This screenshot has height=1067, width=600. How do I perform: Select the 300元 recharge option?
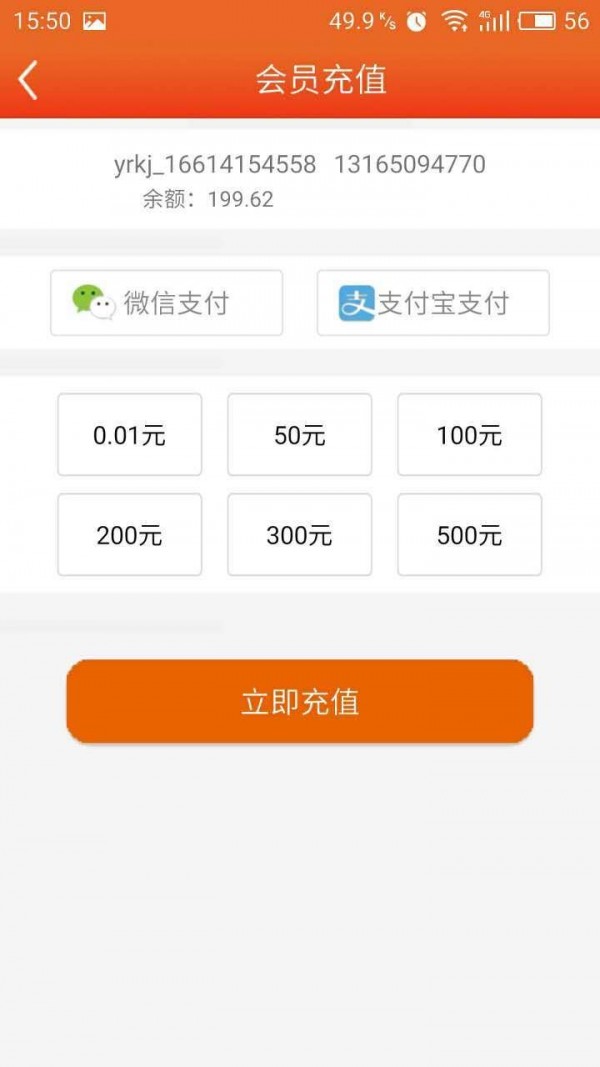click(299, 535)
